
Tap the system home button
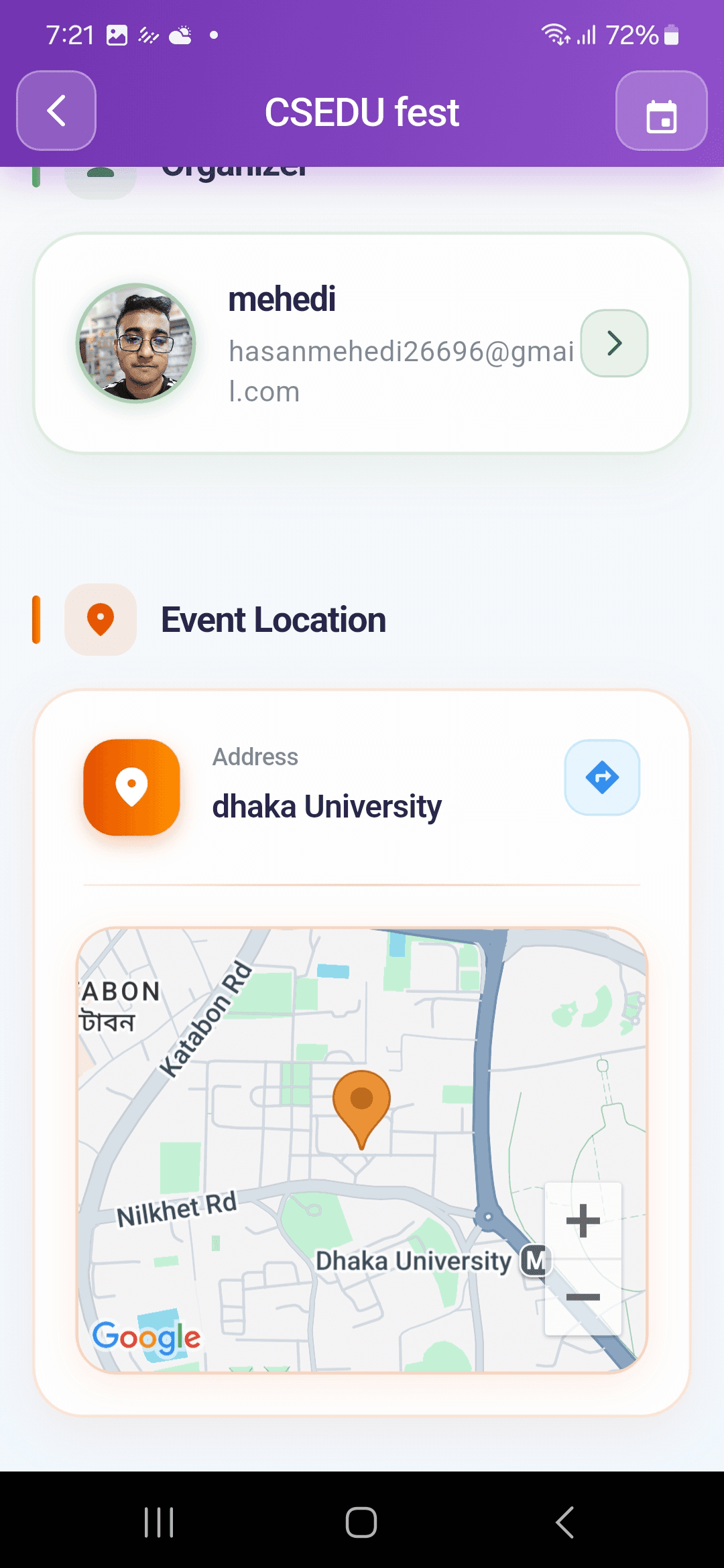[361, 1522]
